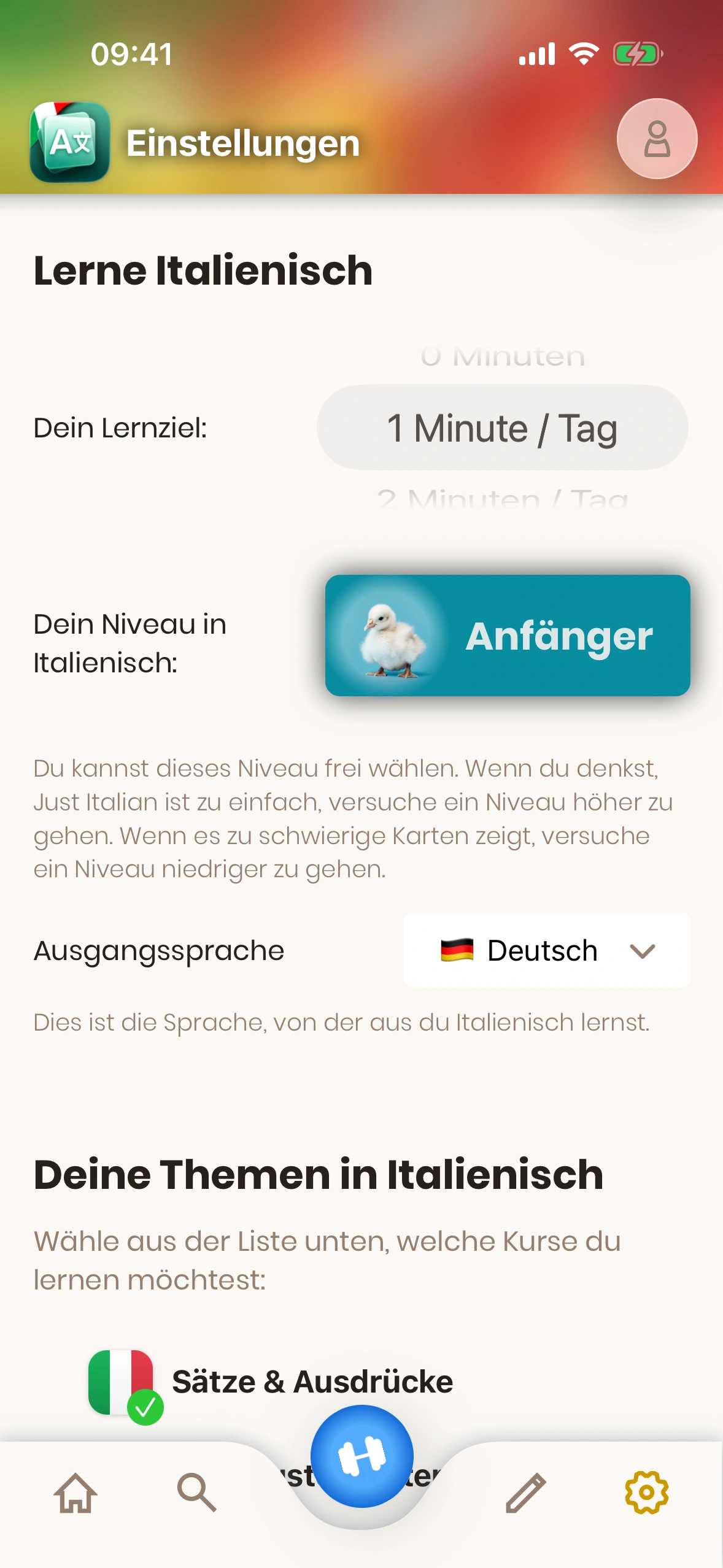Start training with the dumbbell button
The image size is (723, 1568).
point(362,1456)
